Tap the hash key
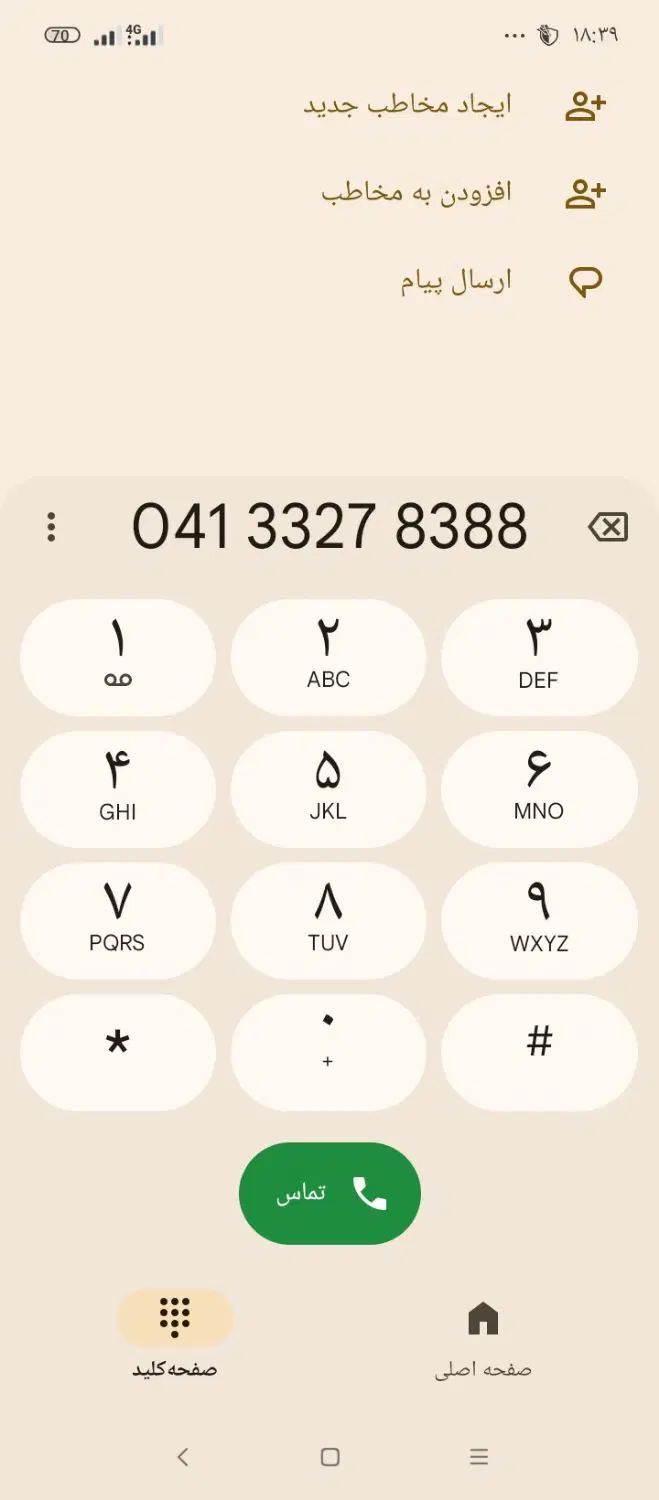This screenshot has width=659, height=1500. [x=538, y=1052]
